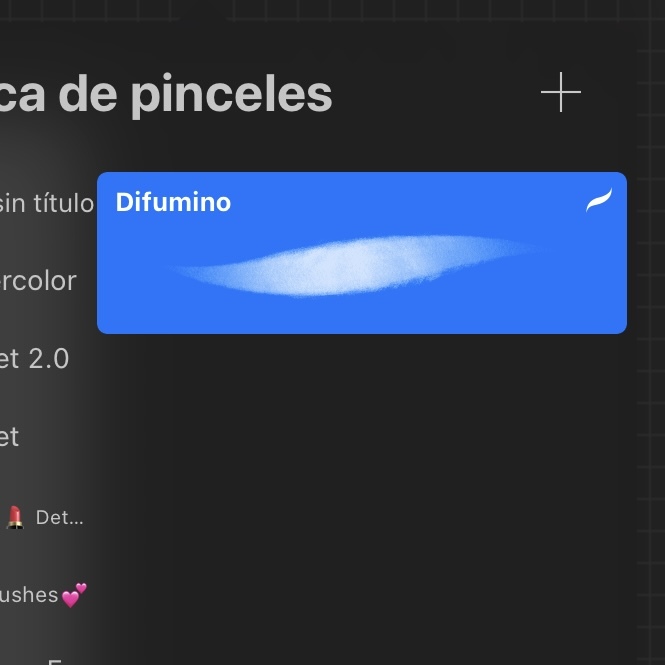Pick the brush set with pink hearts
The image size is (665, 665).
(45, 595)
